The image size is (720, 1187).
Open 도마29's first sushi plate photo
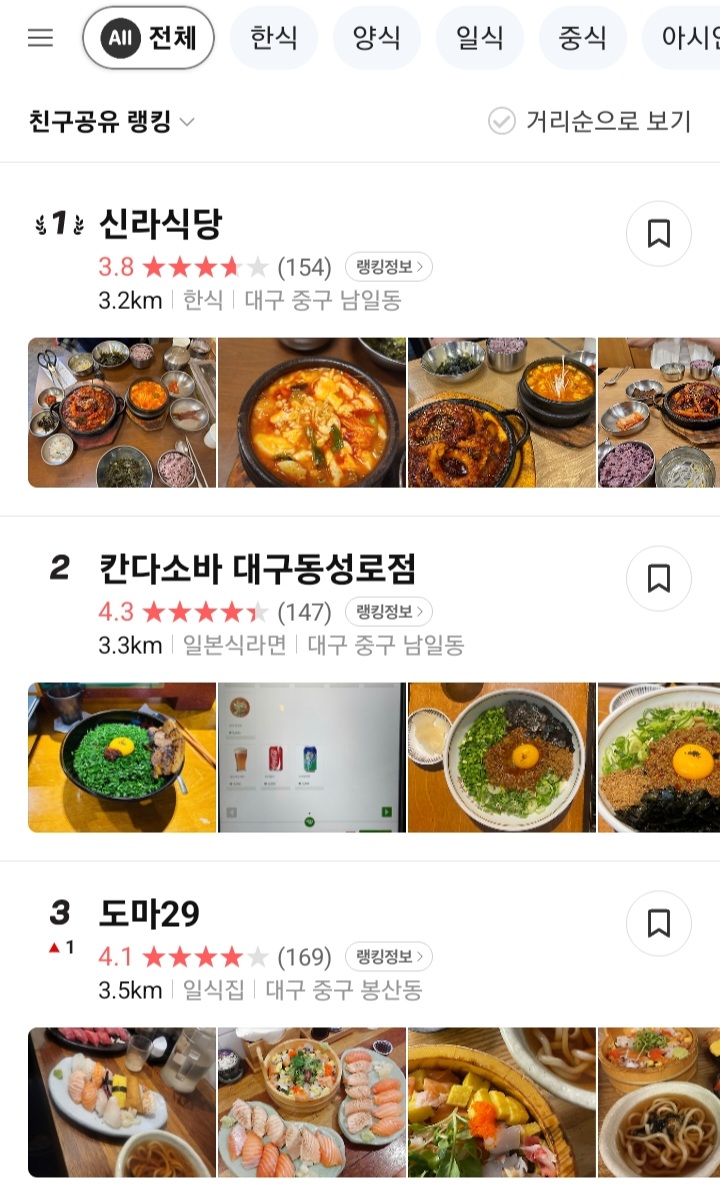(122, 1102)
